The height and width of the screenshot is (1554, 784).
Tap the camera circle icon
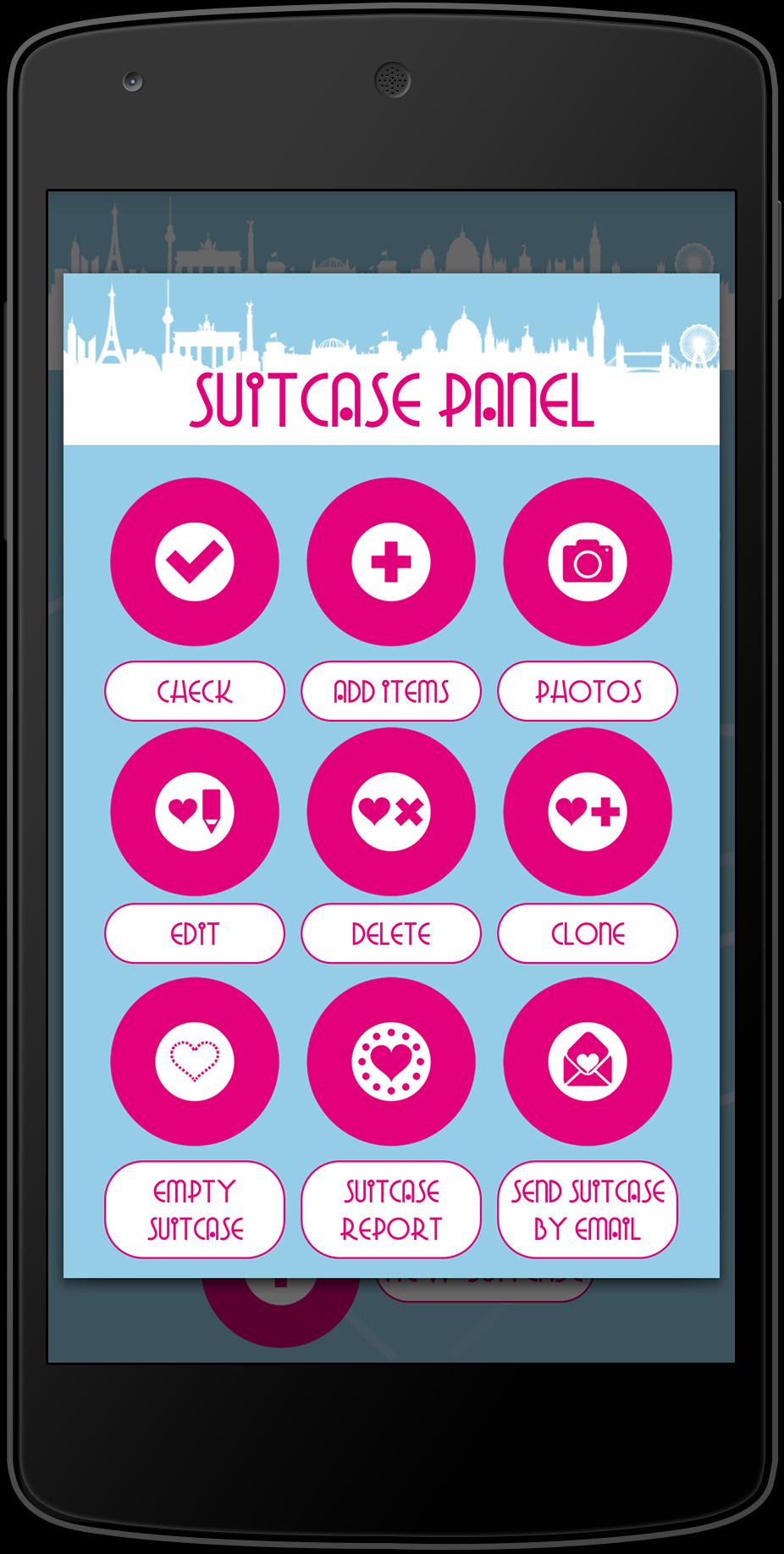tap(588, 561)
